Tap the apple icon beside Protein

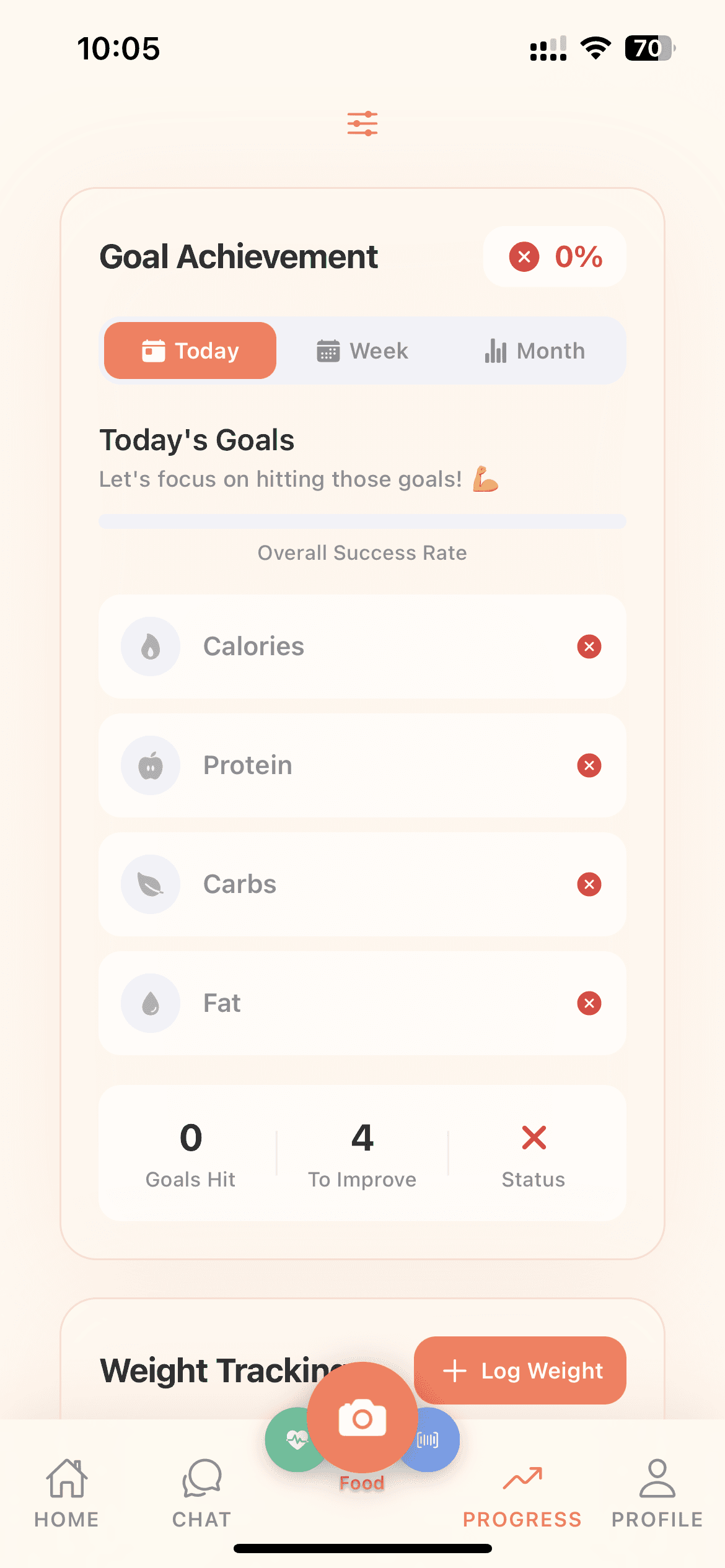[151, 765]
